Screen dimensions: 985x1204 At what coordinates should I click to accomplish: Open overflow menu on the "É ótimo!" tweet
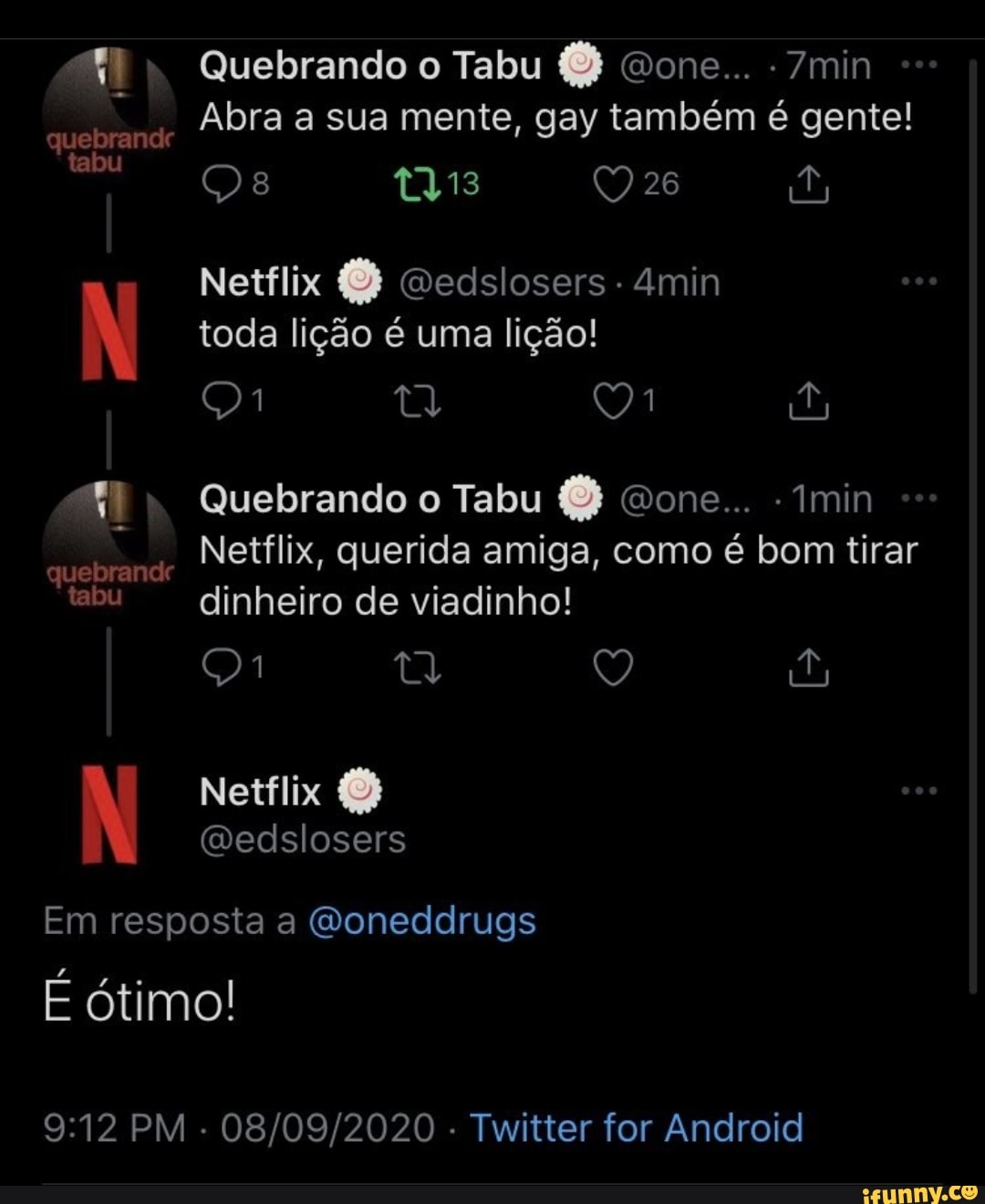click(x=918, y=791)
